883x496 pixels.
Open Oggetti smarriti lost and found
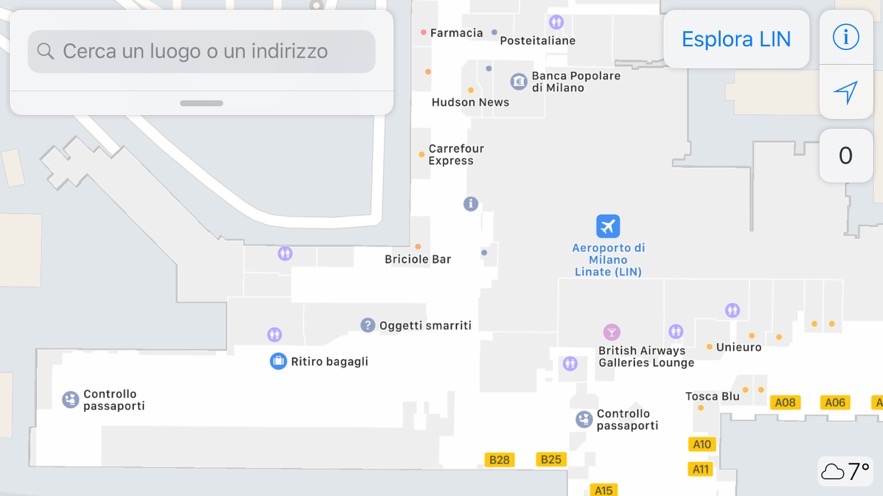point(368,325)
